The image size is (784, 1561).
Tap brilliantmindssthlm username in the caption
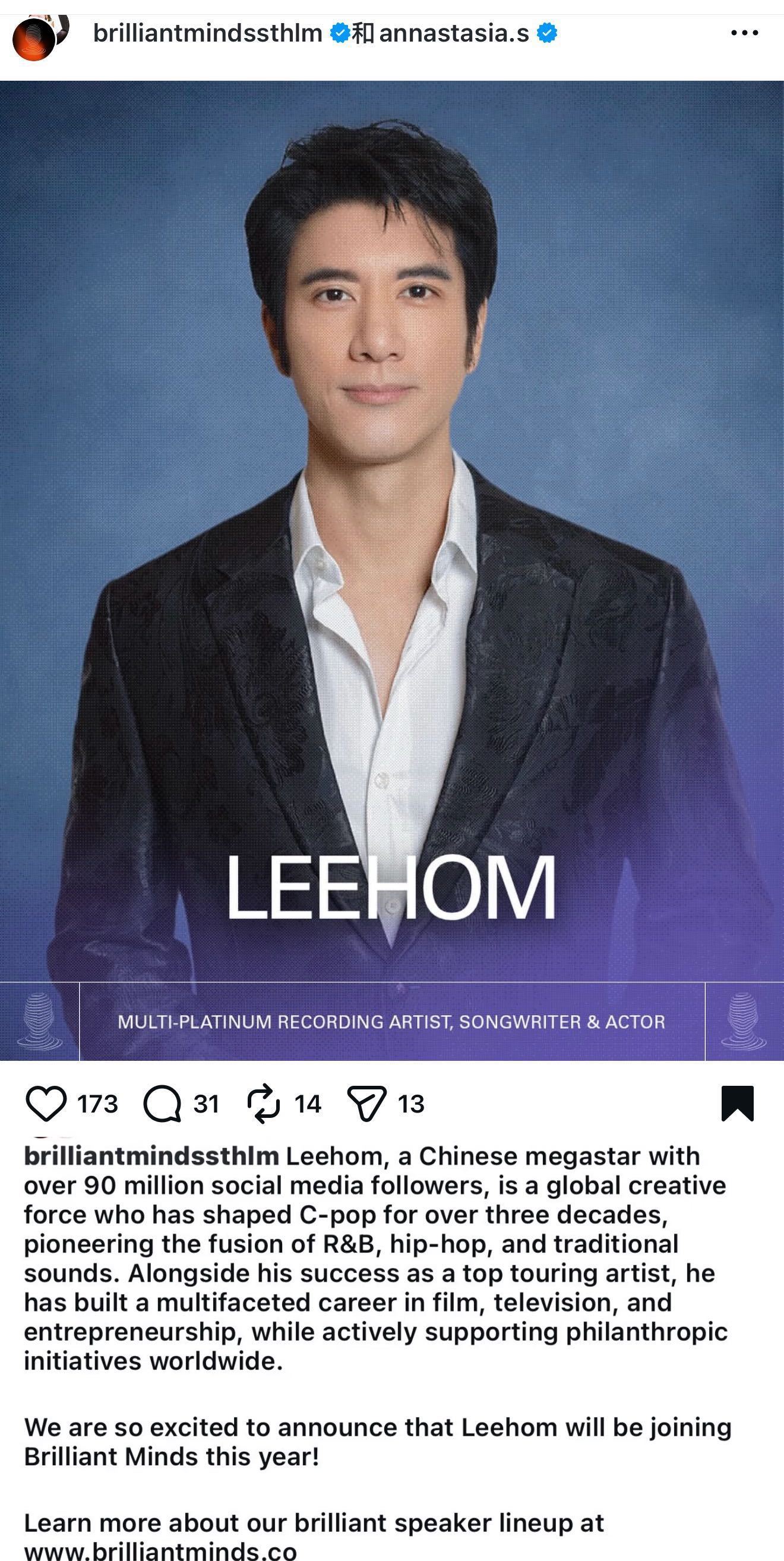151,1156
